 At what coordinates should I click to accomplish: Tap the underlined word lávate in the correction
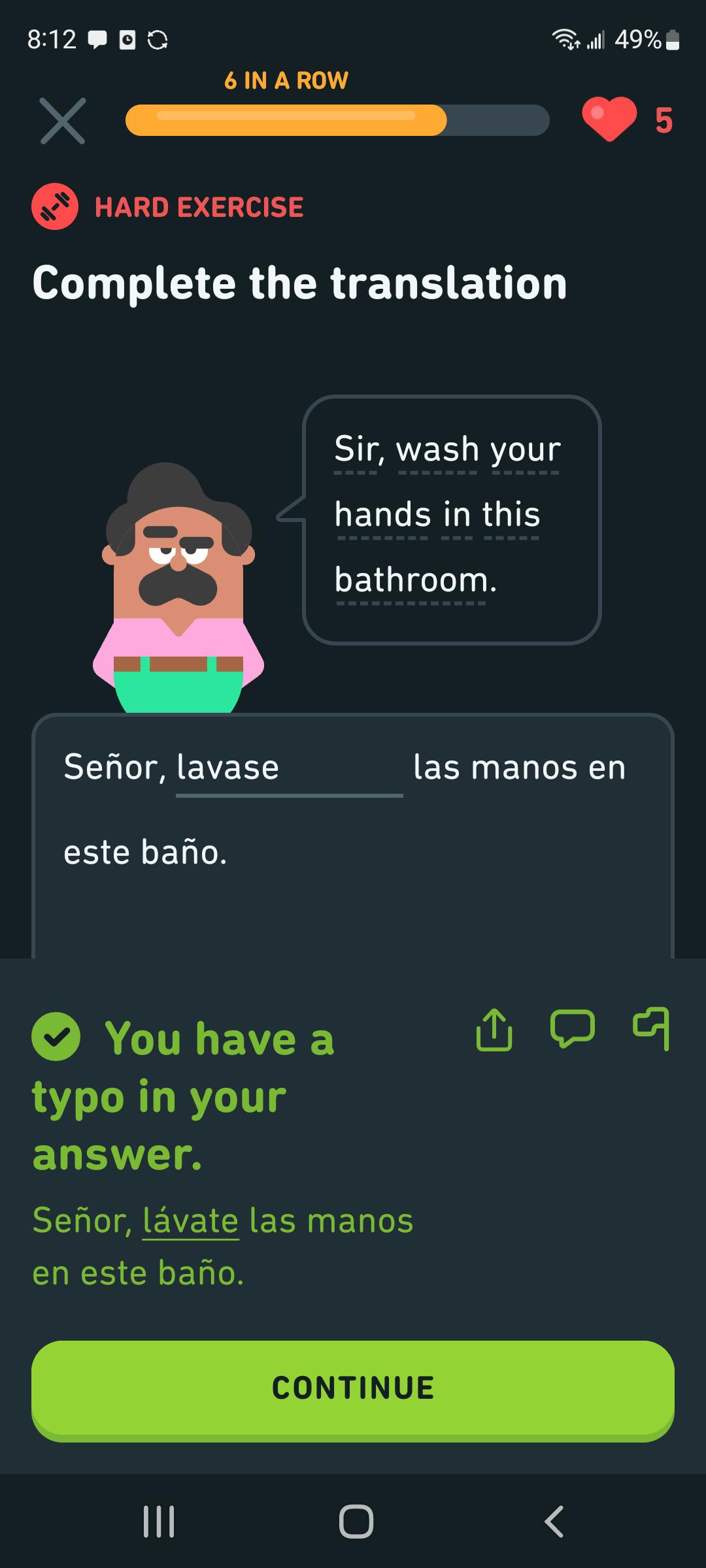[190, 1220]
